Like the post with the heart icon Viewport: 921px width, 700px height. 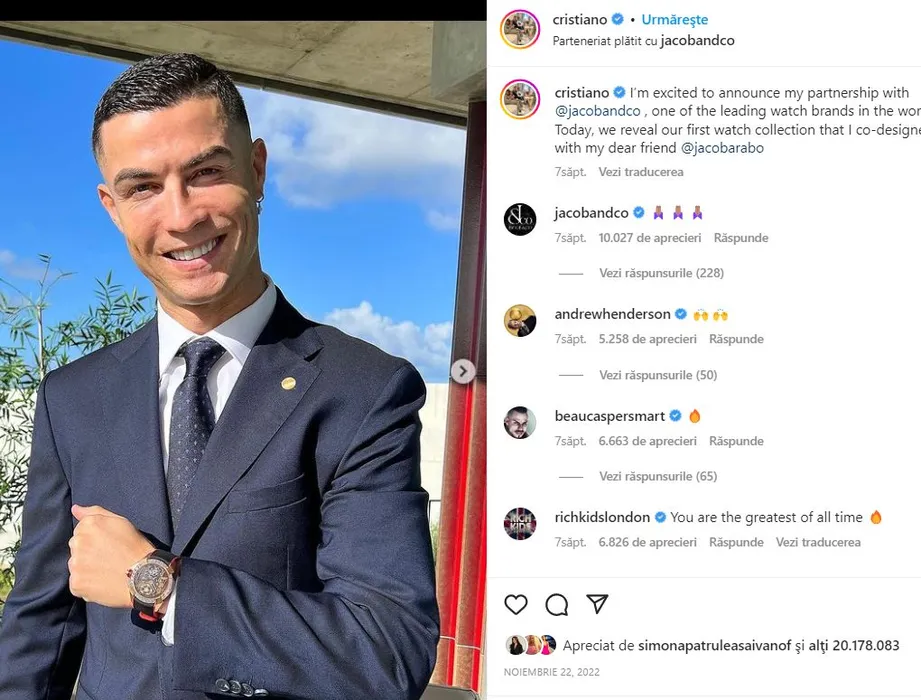point(516,605)
